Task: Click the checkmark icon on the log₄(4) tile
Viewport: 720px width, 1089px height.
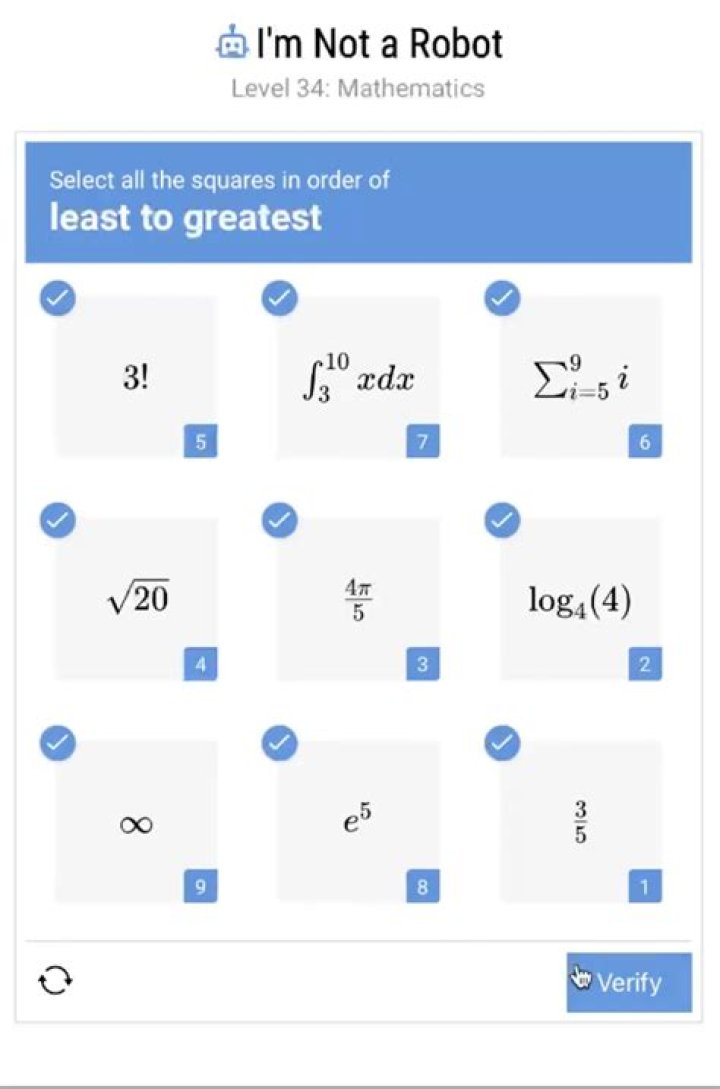Action: [501, 520]
